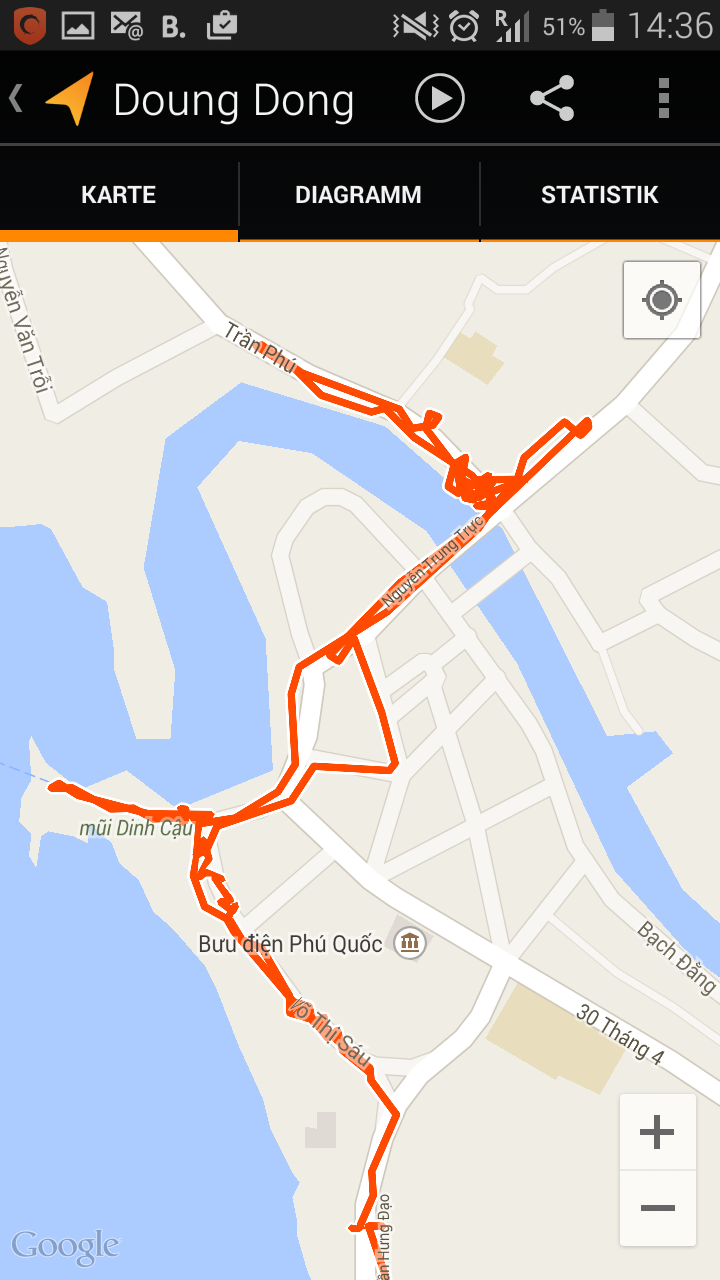The height and width of the screenshot is (1280, 720).
Task: Switch to the Diagramm tab
Action: coord(358,195)
